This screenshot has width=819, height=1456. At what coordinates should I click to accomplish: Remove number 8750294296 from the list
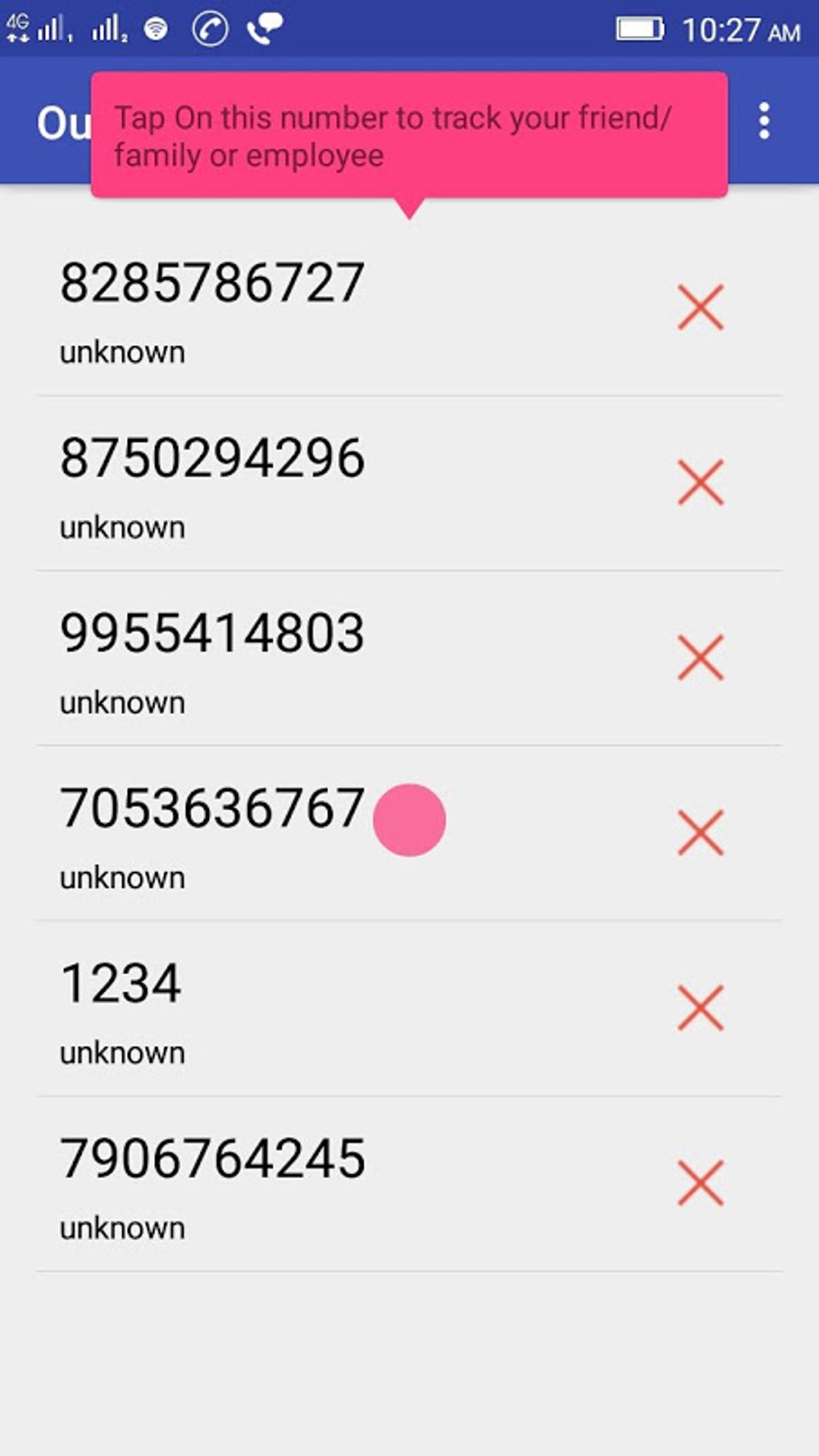tap(701, 482)
